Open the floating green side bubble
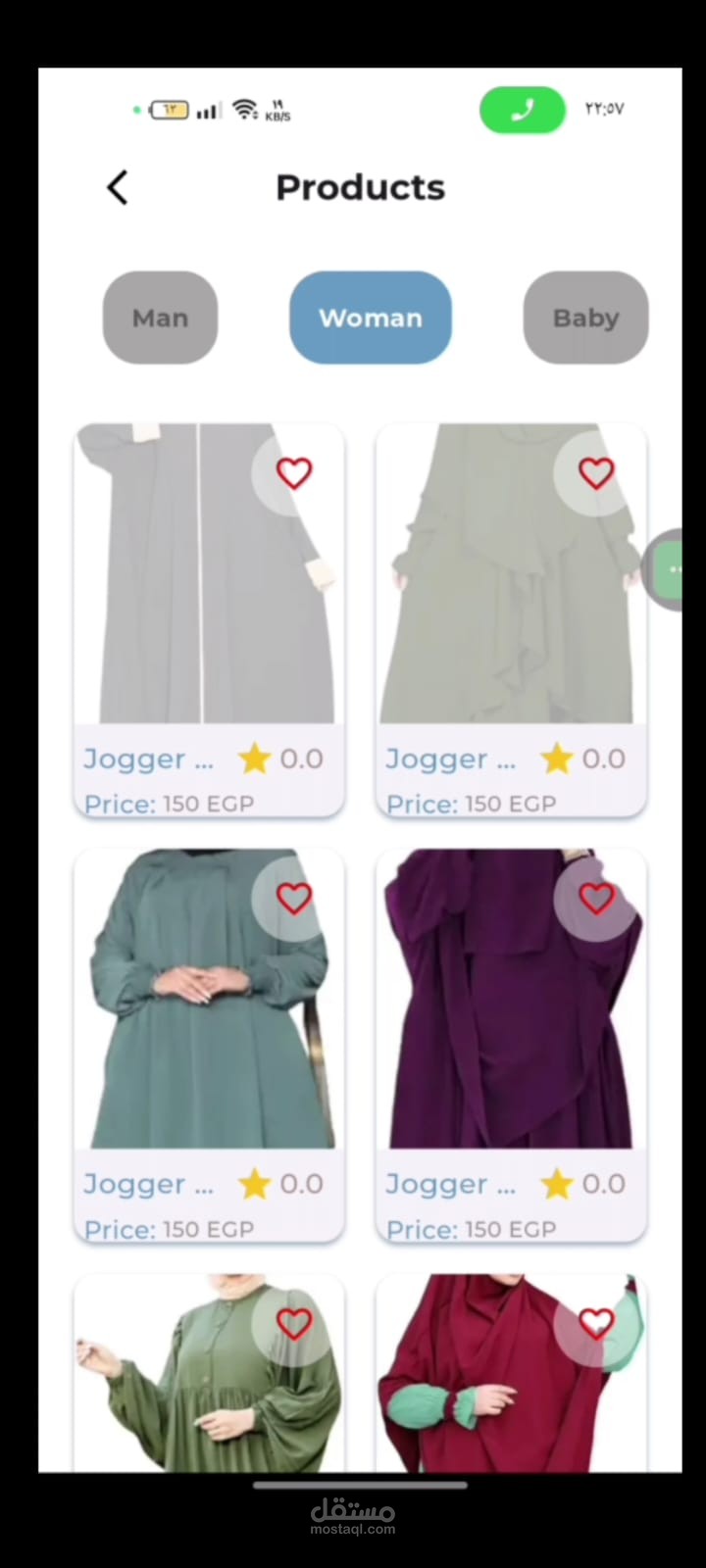Image resolution: width=706 pixels, height=1568 pixels. point(672,569)
